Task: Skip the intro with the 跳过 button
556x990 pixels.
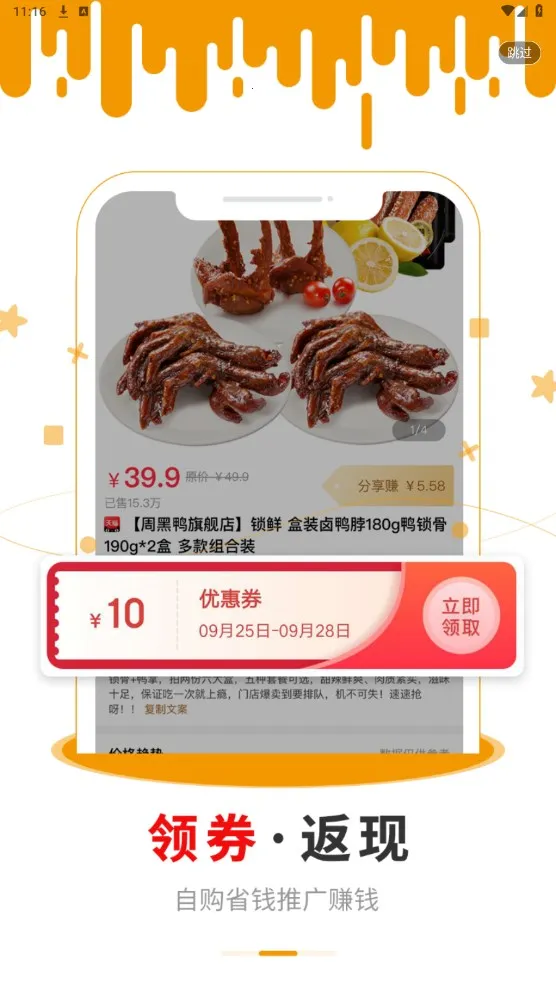Action: (519, 53)
